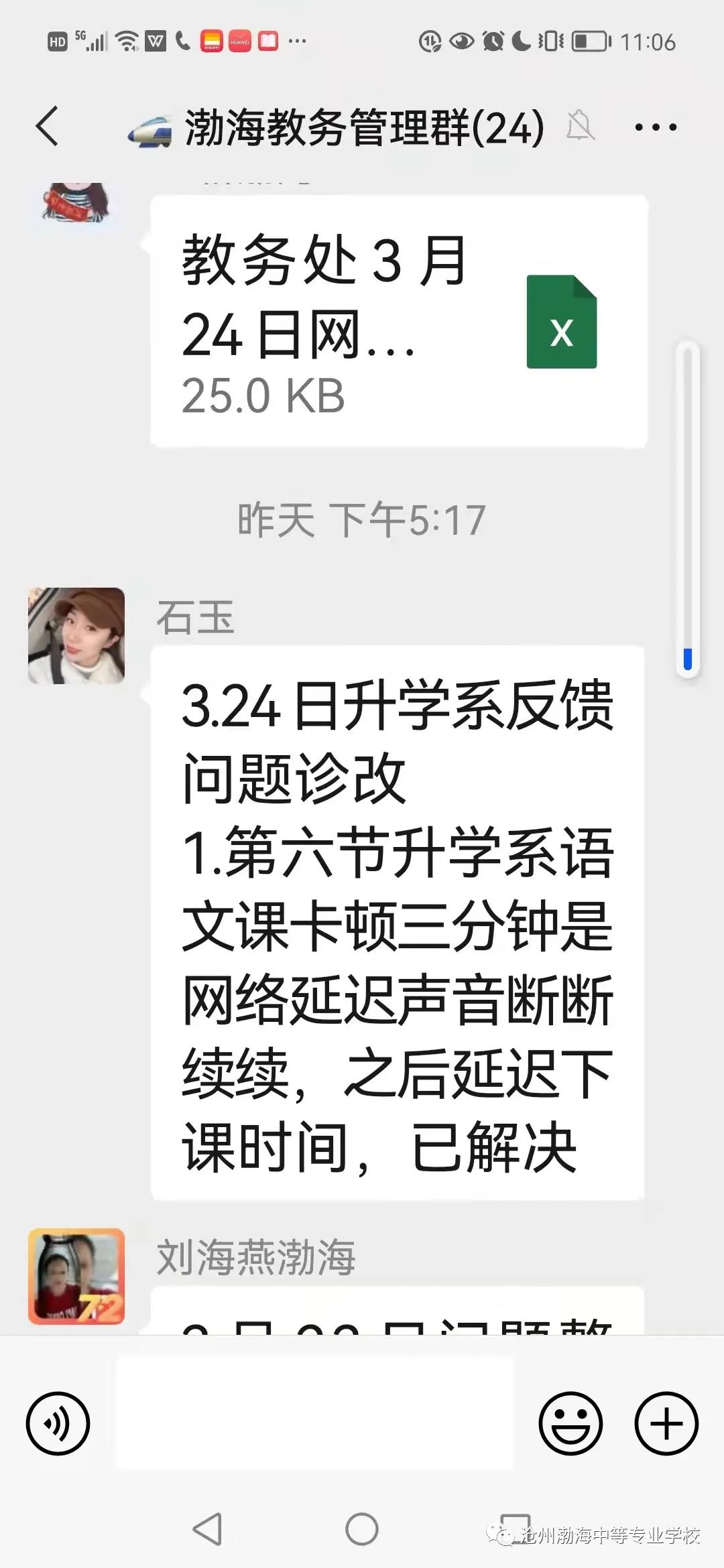Image resolution: width=724 pixels, height=1568 pixels.
Task: Tap the system back triangle button
Action: point(207,1530)
